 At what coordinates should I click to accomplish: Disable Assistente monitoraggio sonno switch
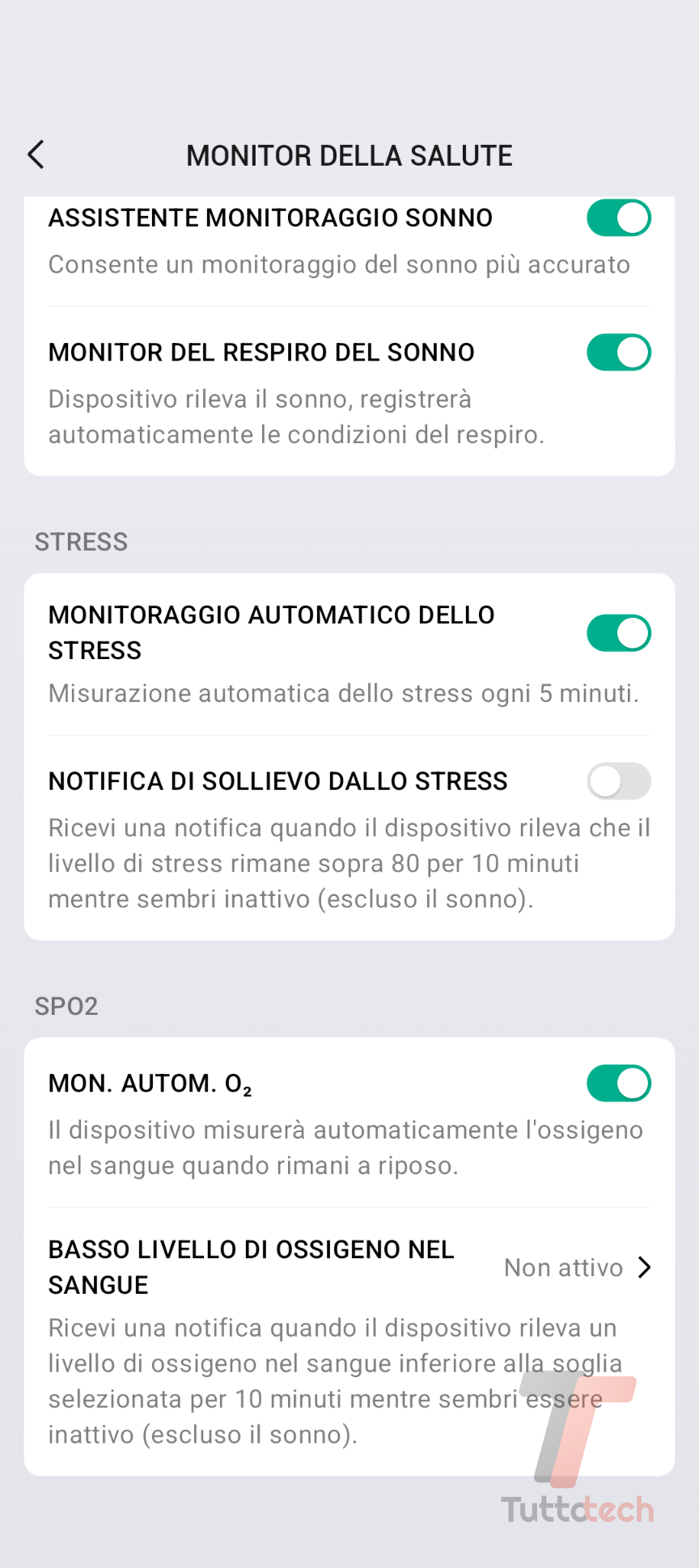pos(618,218)
